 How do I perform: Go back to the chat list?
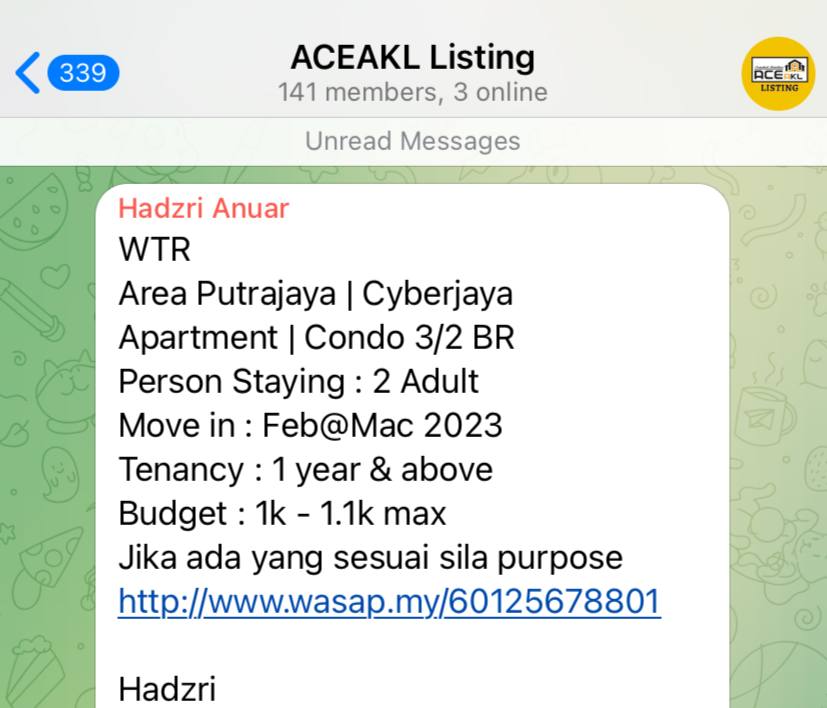(66, 73)
